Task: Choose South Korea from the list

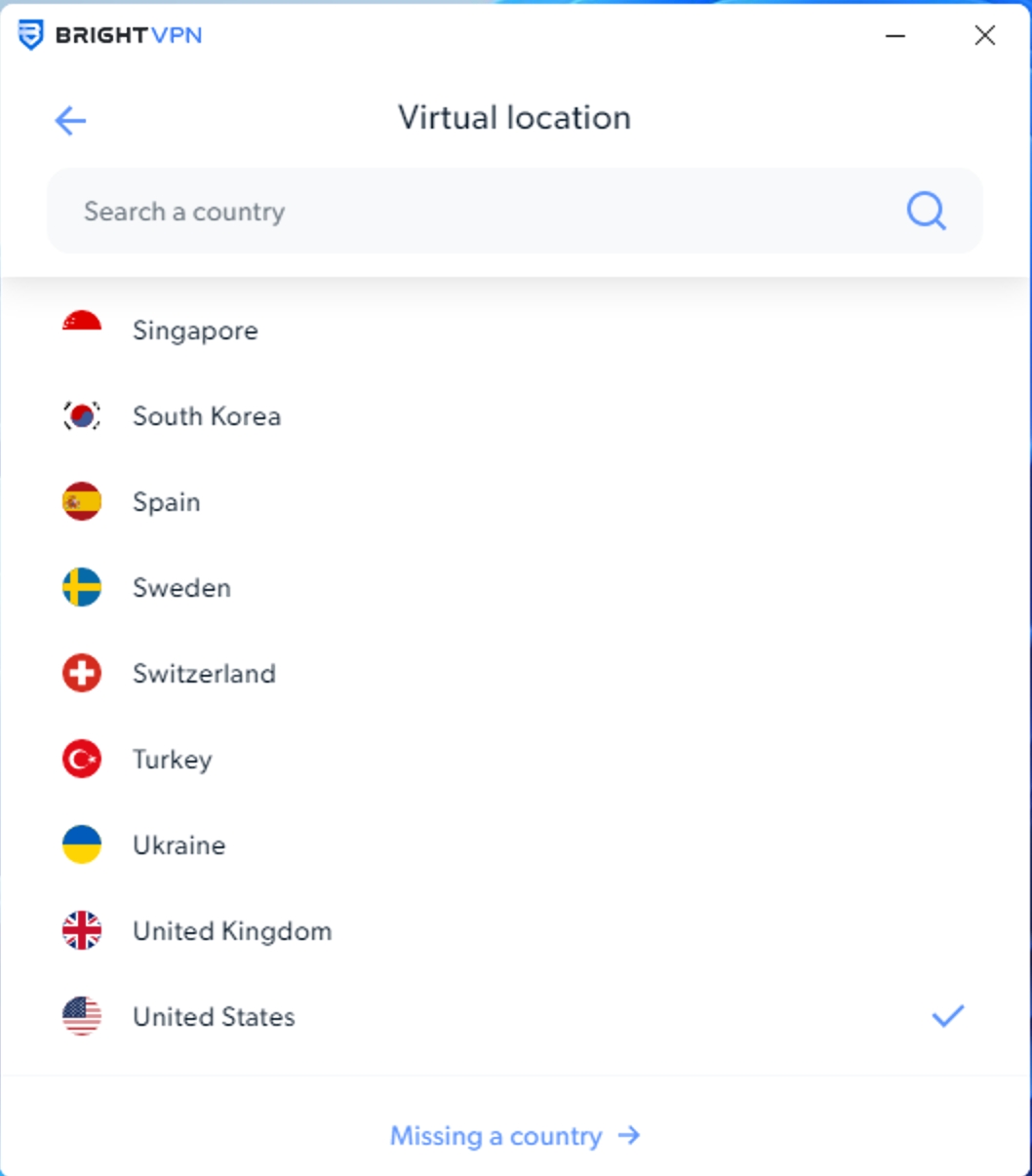Action: [x=206, y=416]
